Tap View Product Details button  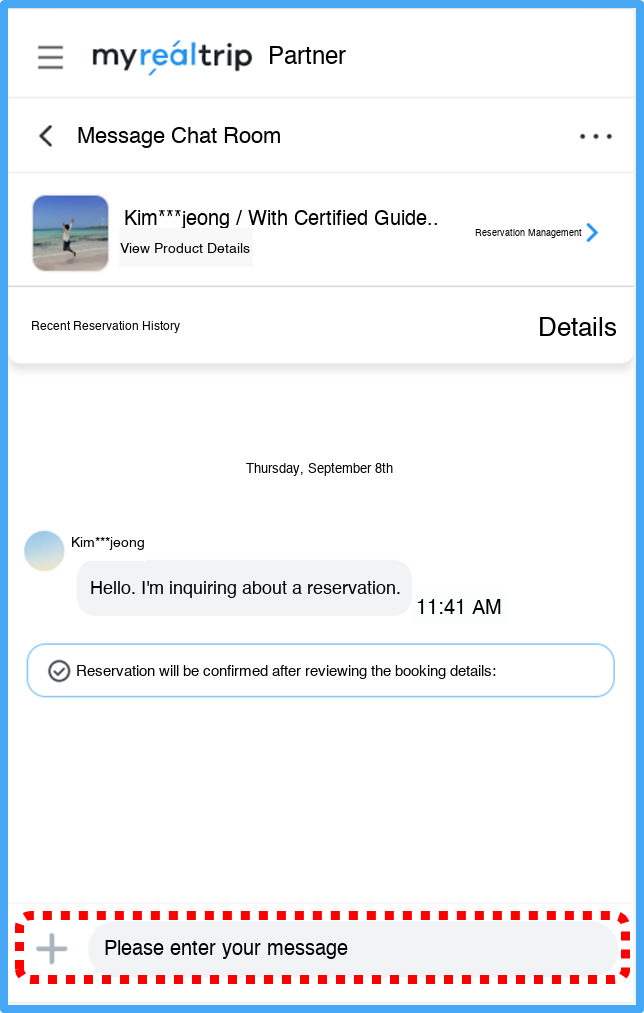tap(185, 248)
